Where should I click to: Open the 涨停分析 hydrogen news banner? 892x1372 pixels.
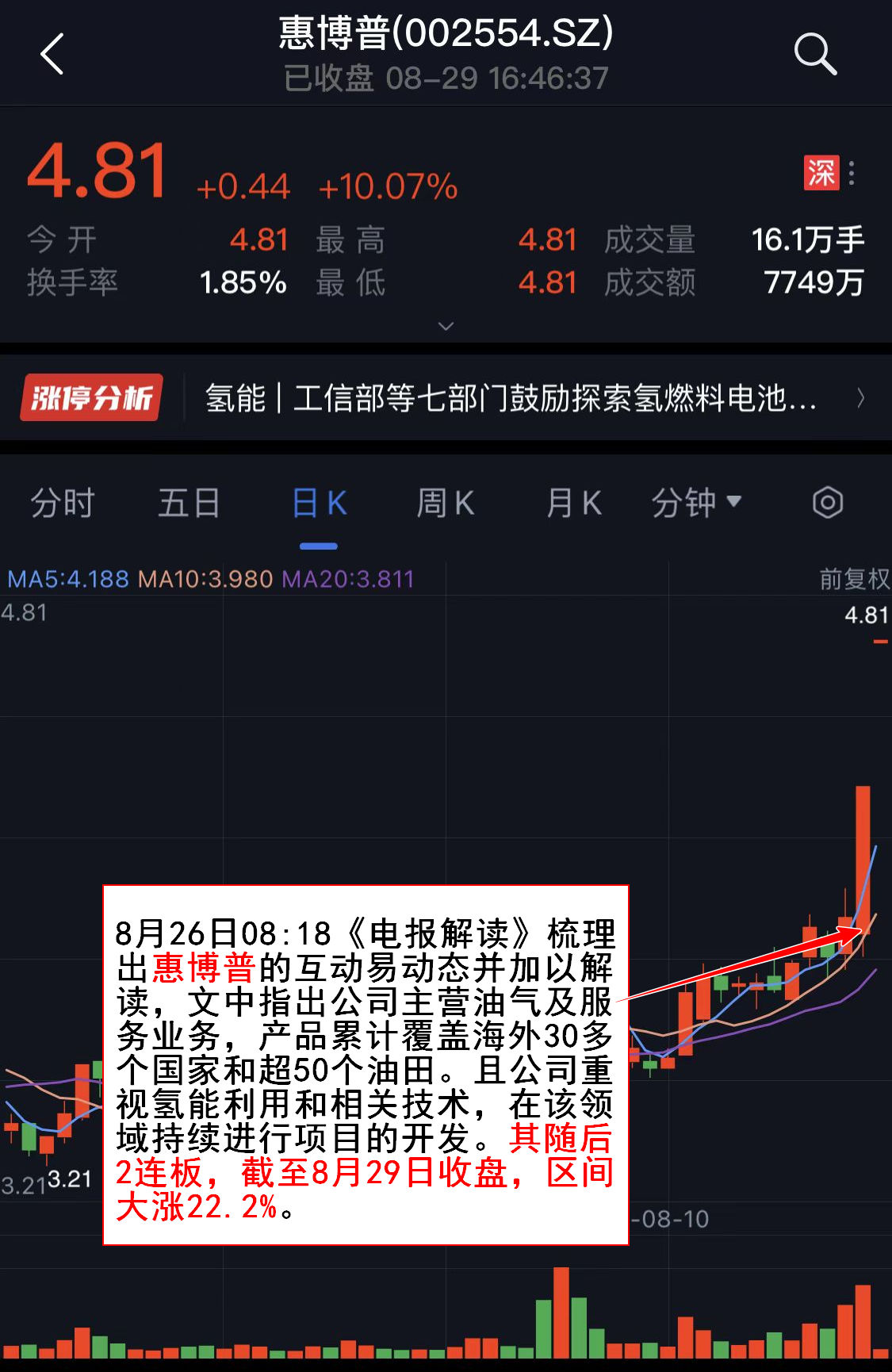point(446,398)
